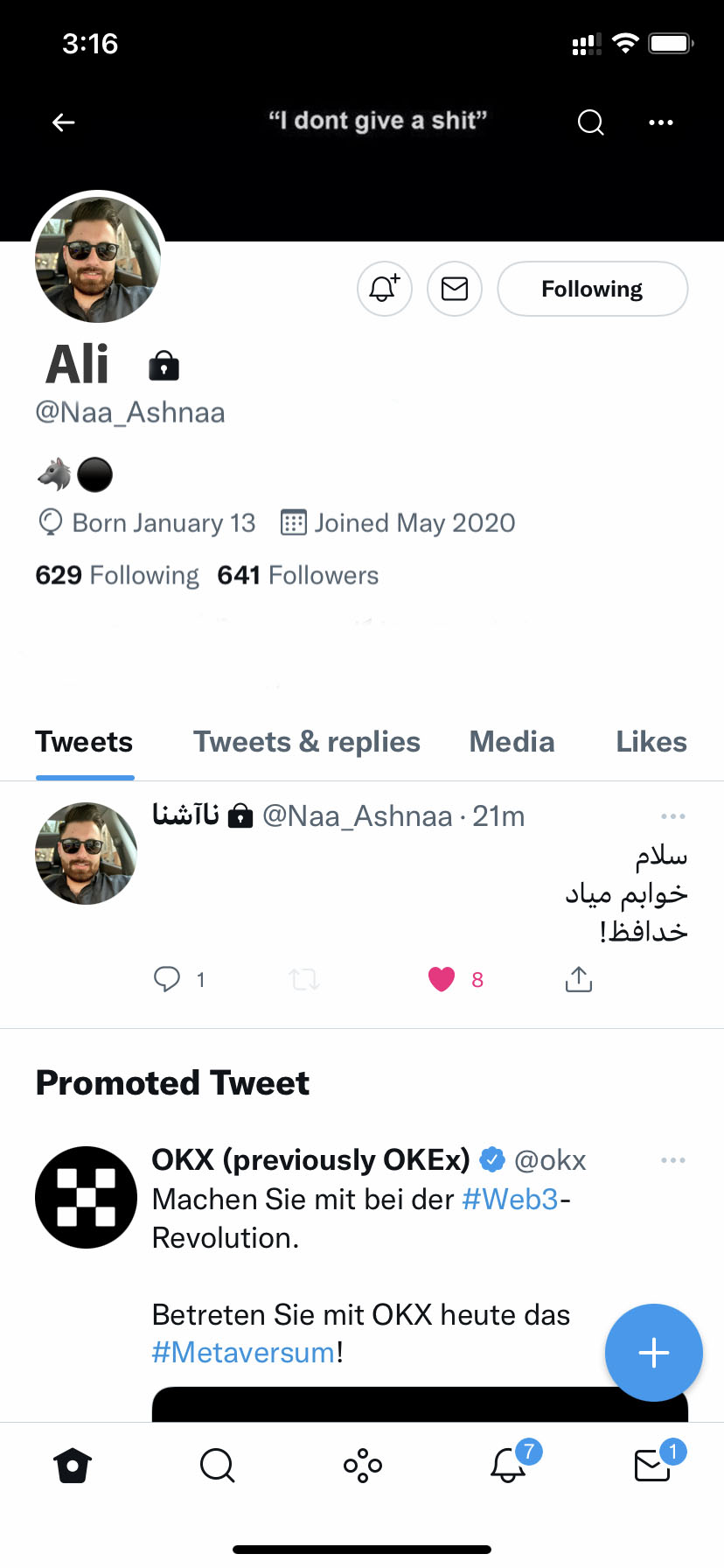The image size is (724, 1568).
Task: Send a direct message to Ali
Action: click(455, 289)
